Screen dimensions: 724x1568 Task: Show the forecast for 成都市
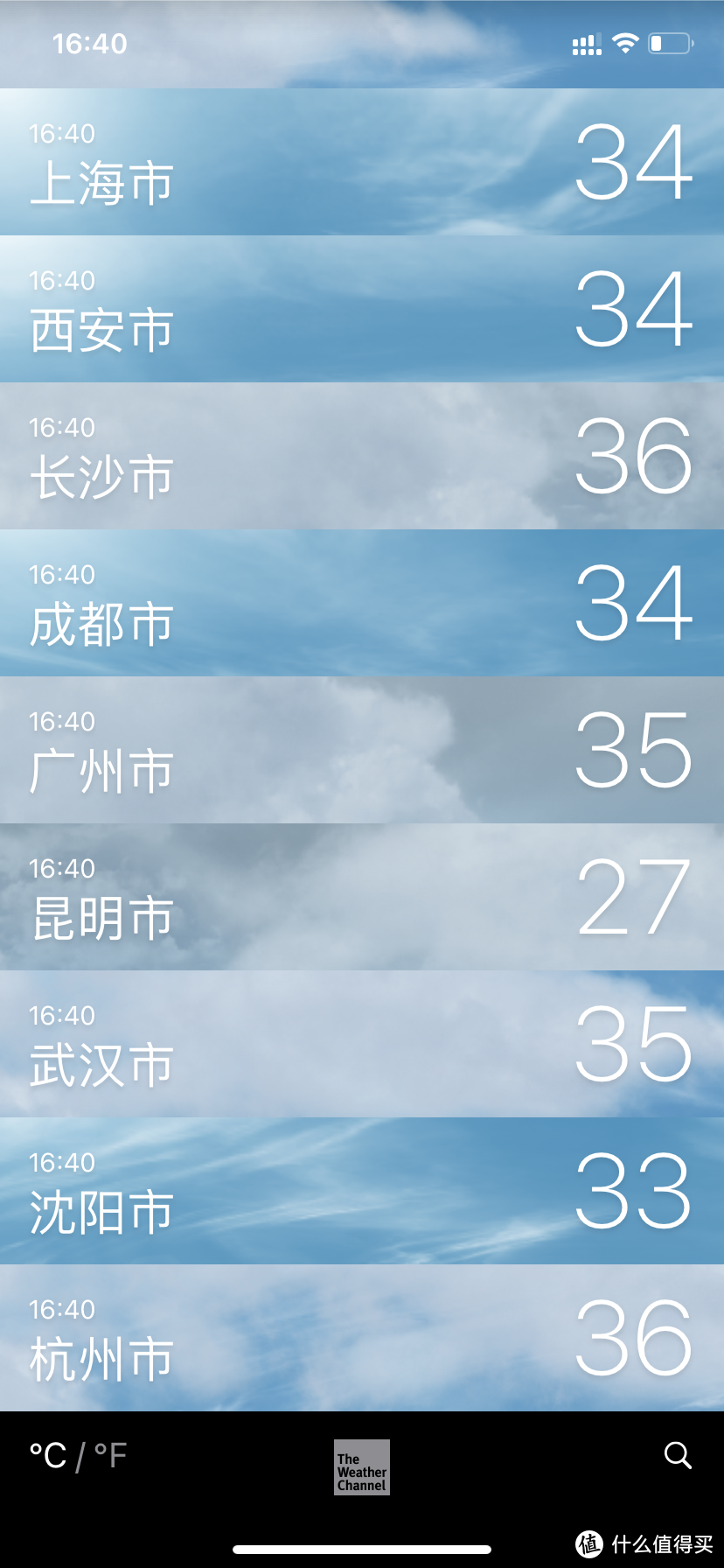[362, 603]
